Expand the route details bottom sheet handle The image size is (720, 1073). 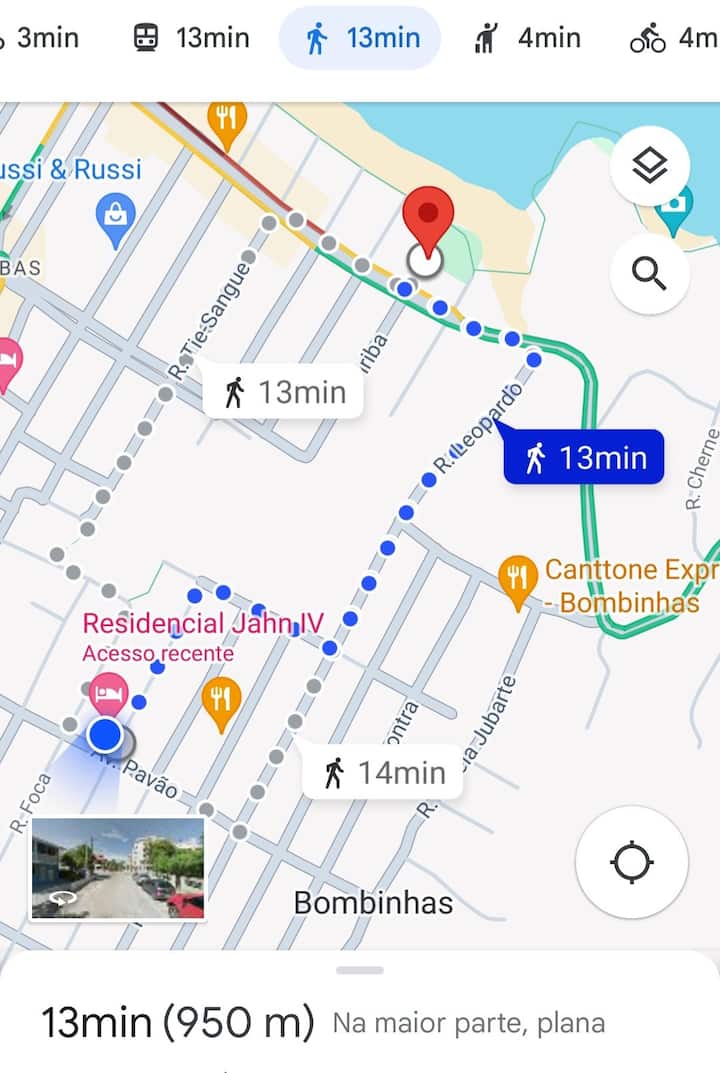click(x=360, y=970)
